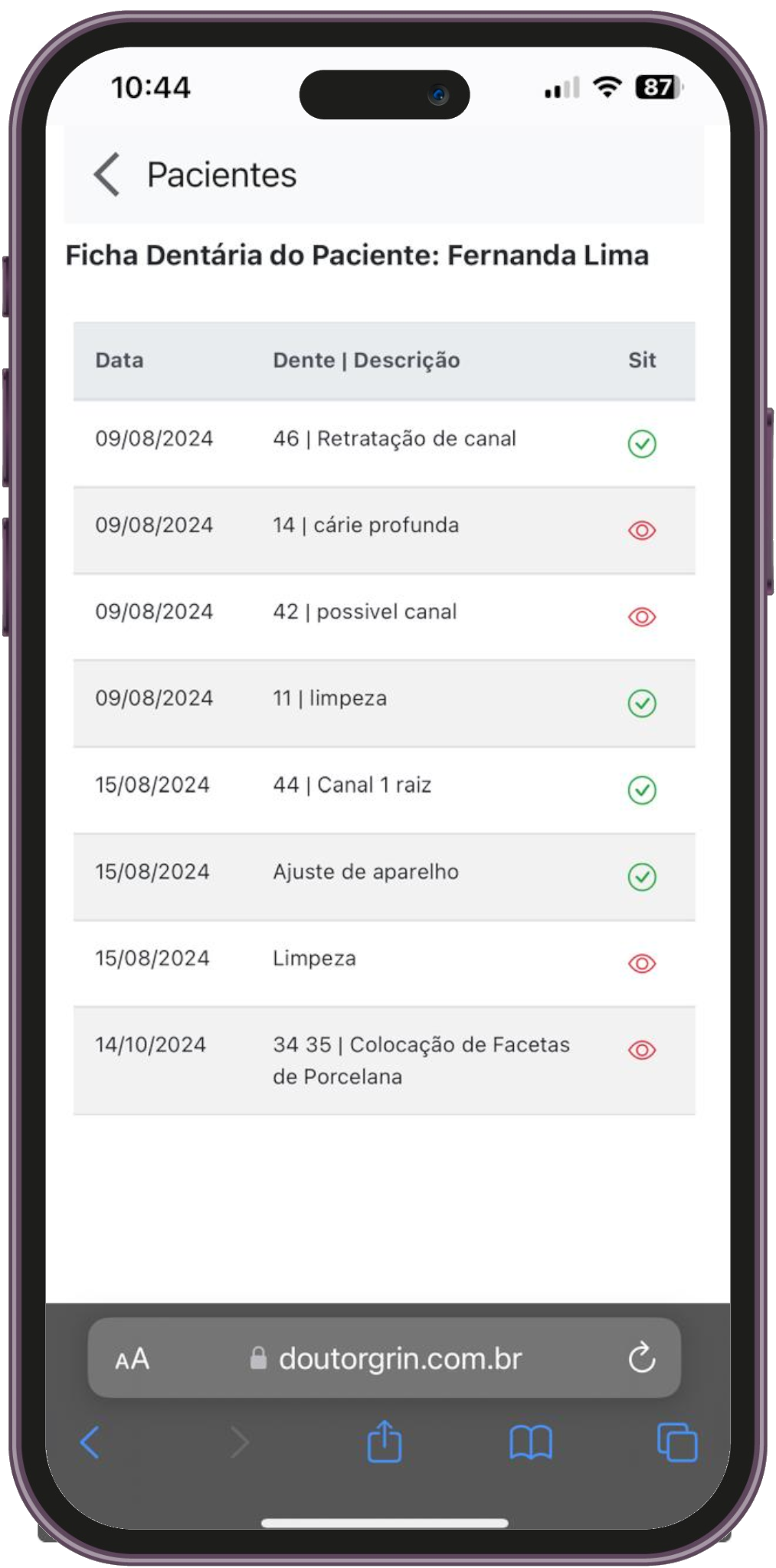Image resolution: width=776 pixels, height=1568 pixels.
Task: Open the row for 42 possivel canal
Action: [365, 612]
